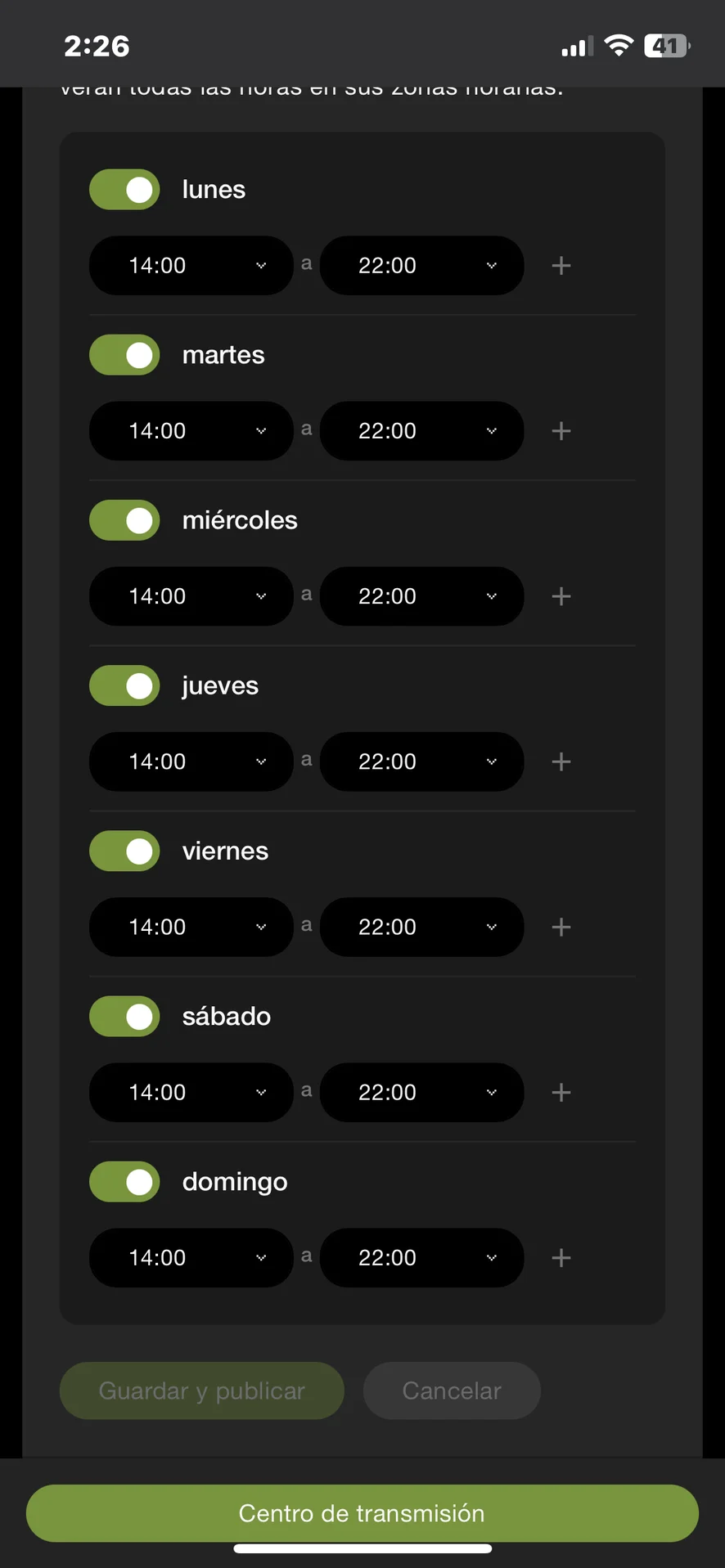
Task: Add a time range for viernes
Action: (561, 927)
